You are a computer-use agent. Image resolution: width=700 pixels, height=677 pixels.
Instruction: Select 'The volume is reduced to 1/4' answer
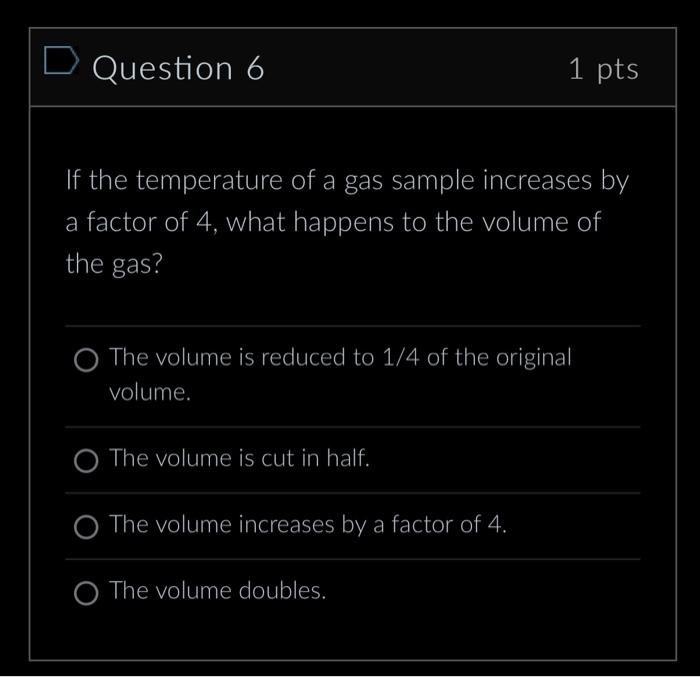click(87, 359)
